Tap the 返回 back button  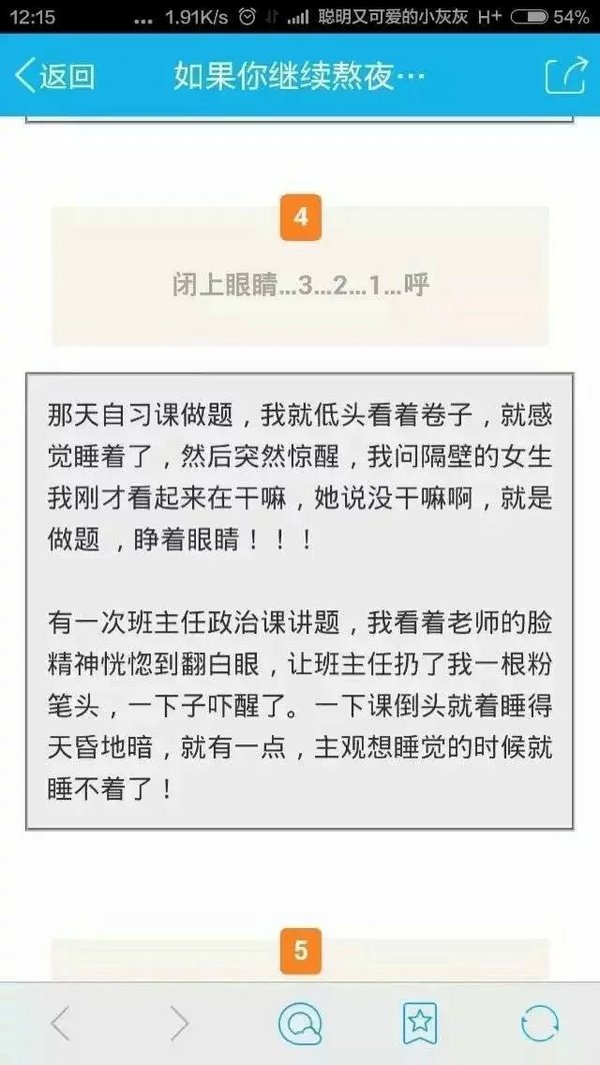pos(55,76)
